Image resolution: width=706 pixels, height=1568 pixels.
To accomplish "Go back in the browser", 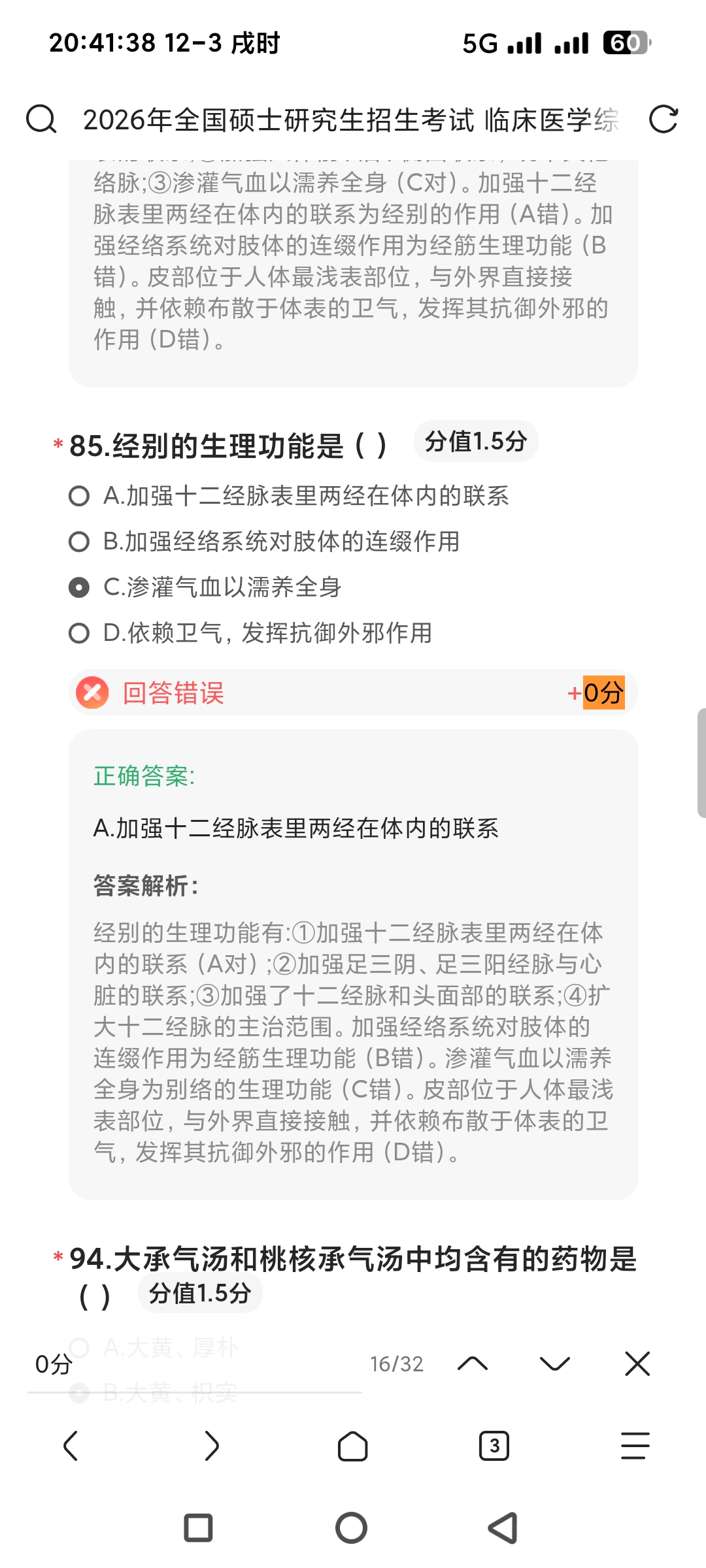I will pos(71,1446).
